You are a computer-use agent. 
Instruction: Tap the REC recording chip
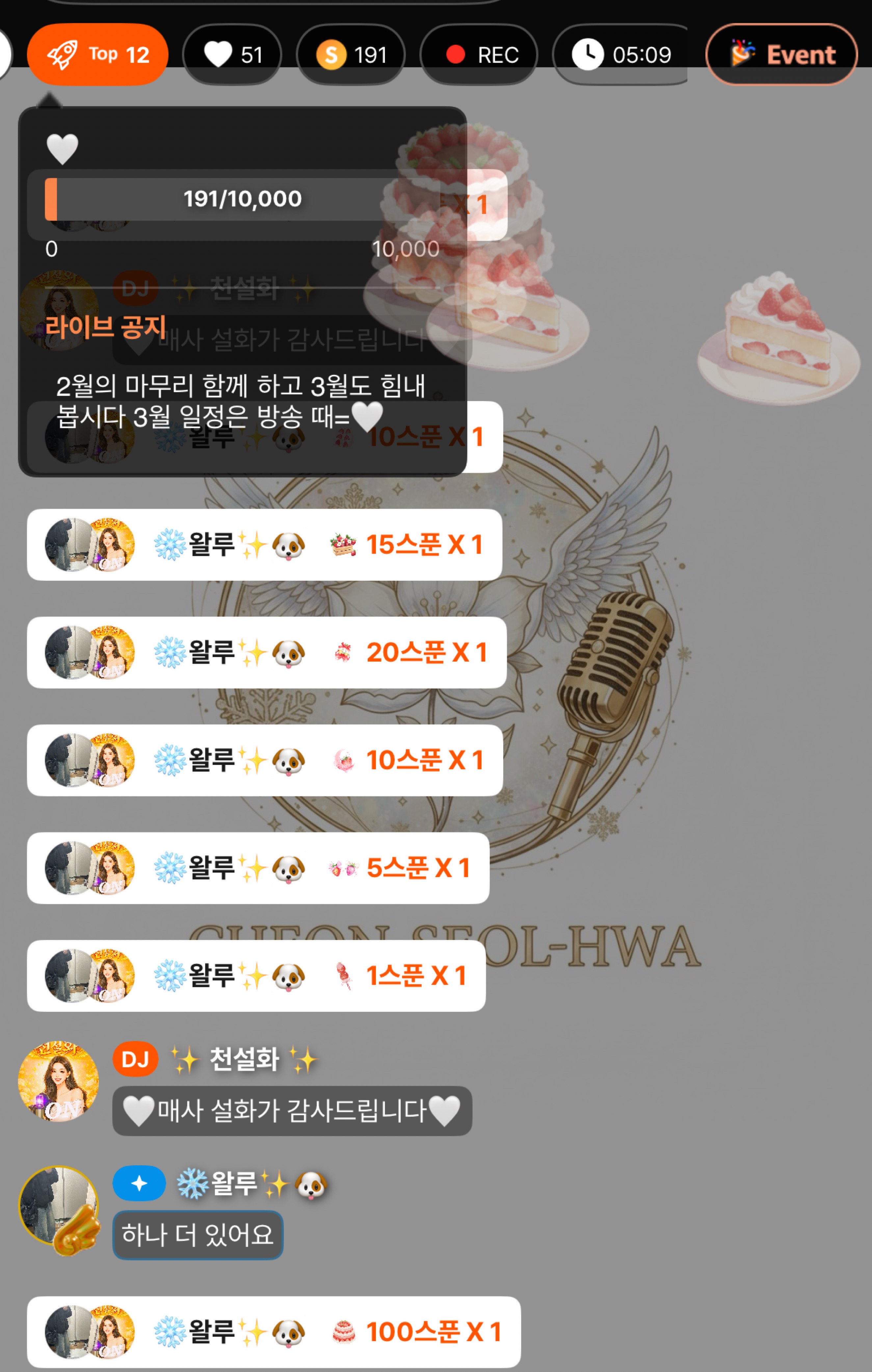tap(479, 55)
